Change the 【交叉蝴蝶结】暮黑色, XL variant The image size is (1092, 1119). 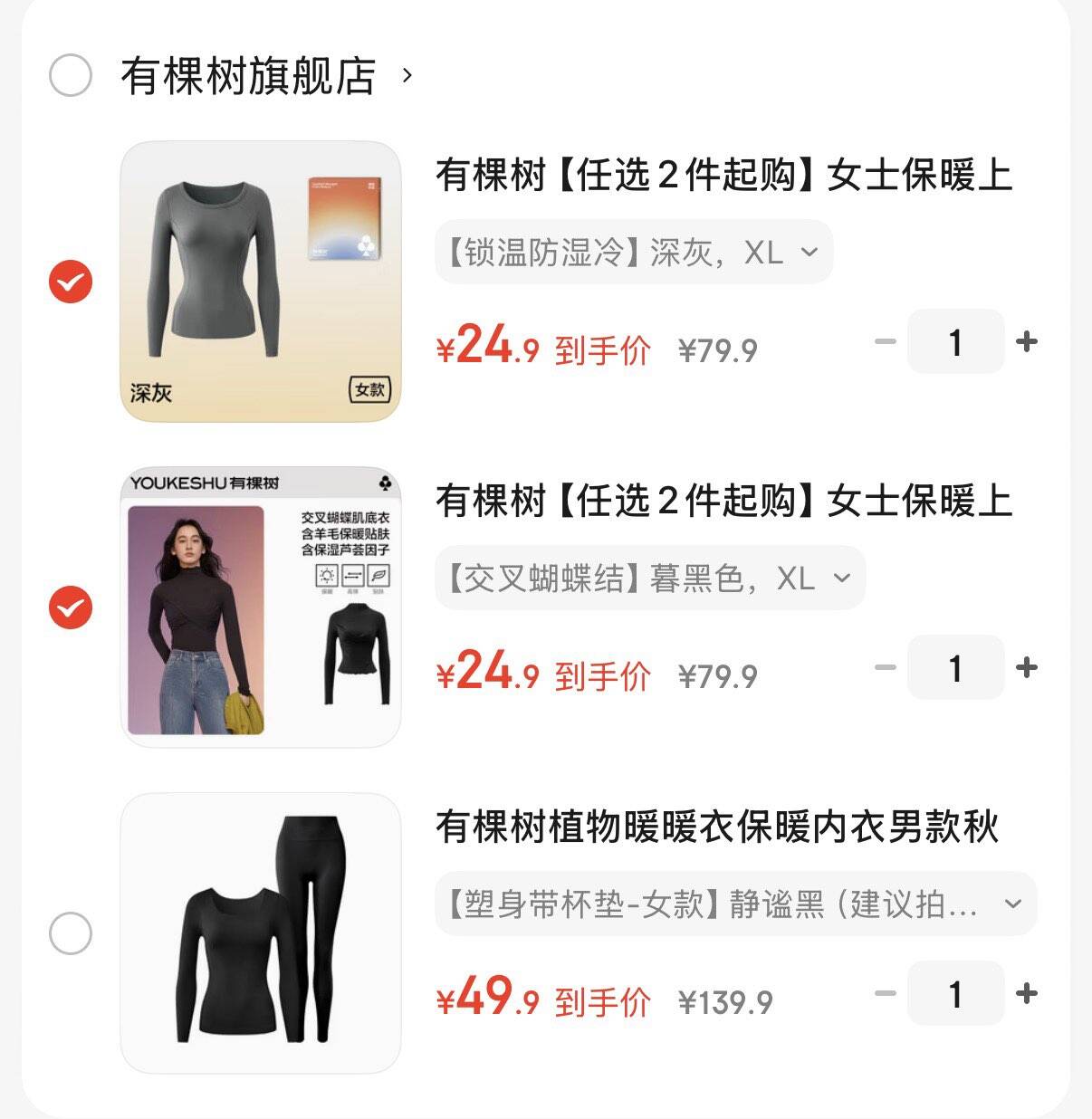click(x=650, y=579)
